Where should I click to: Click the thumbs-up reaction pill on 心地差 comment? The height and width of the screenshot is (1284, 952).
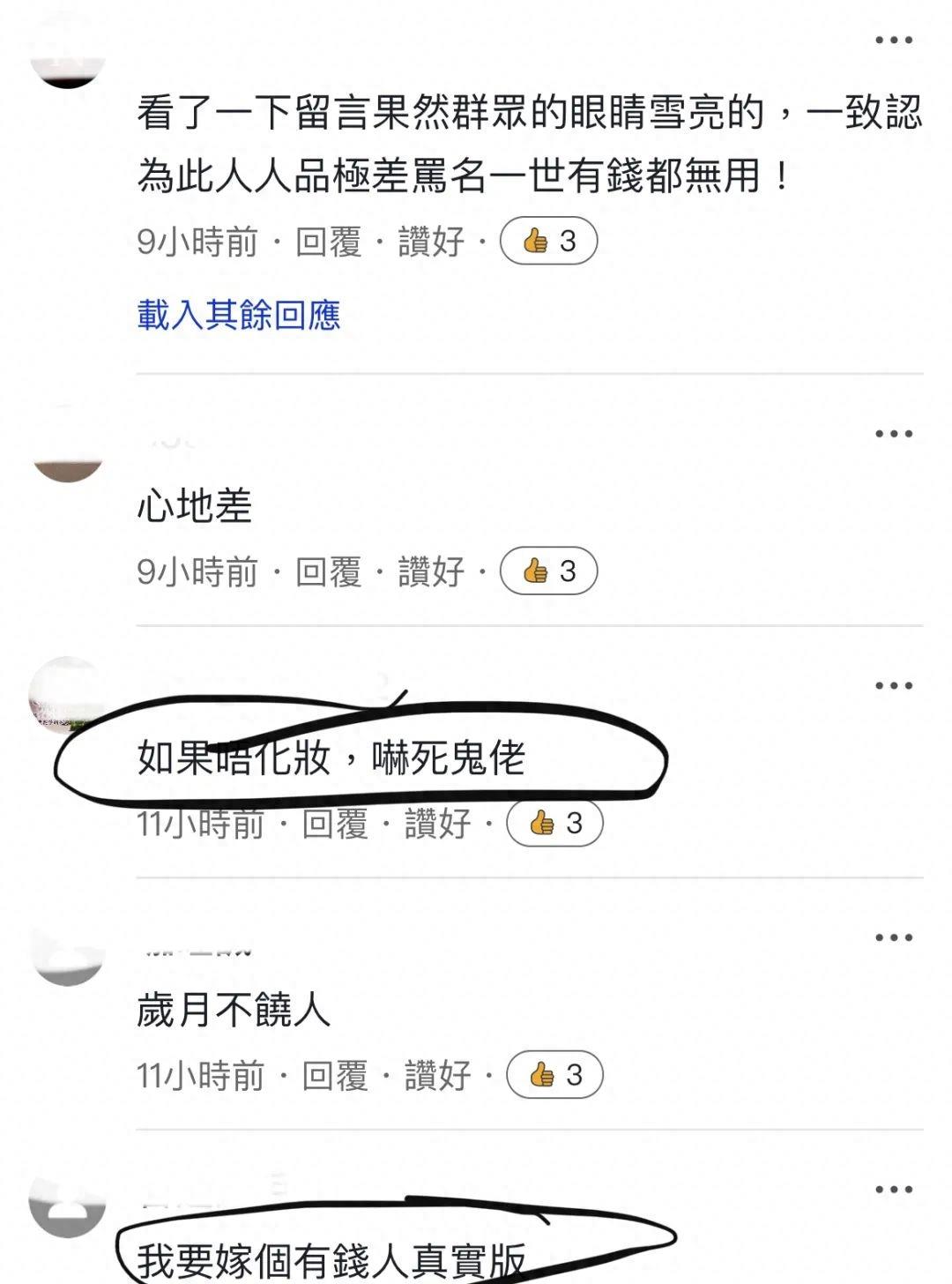point(547,570)
